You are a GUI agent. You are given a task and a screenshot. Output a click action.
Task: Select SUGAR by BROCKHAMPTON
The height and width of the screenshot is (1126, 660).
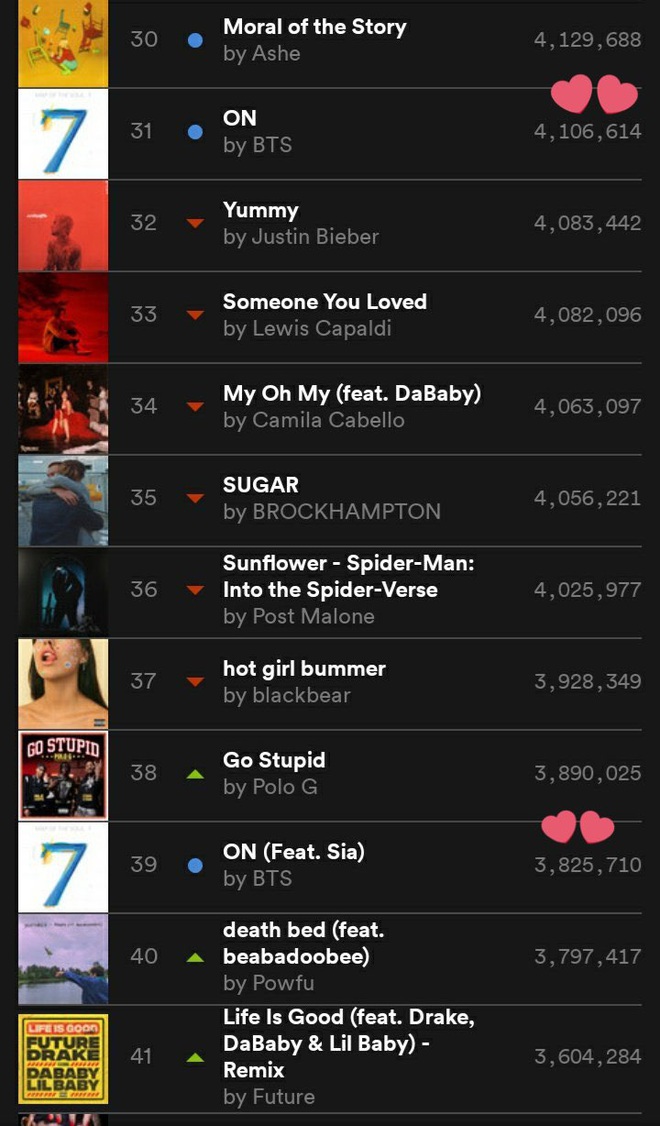coord(330,501)
